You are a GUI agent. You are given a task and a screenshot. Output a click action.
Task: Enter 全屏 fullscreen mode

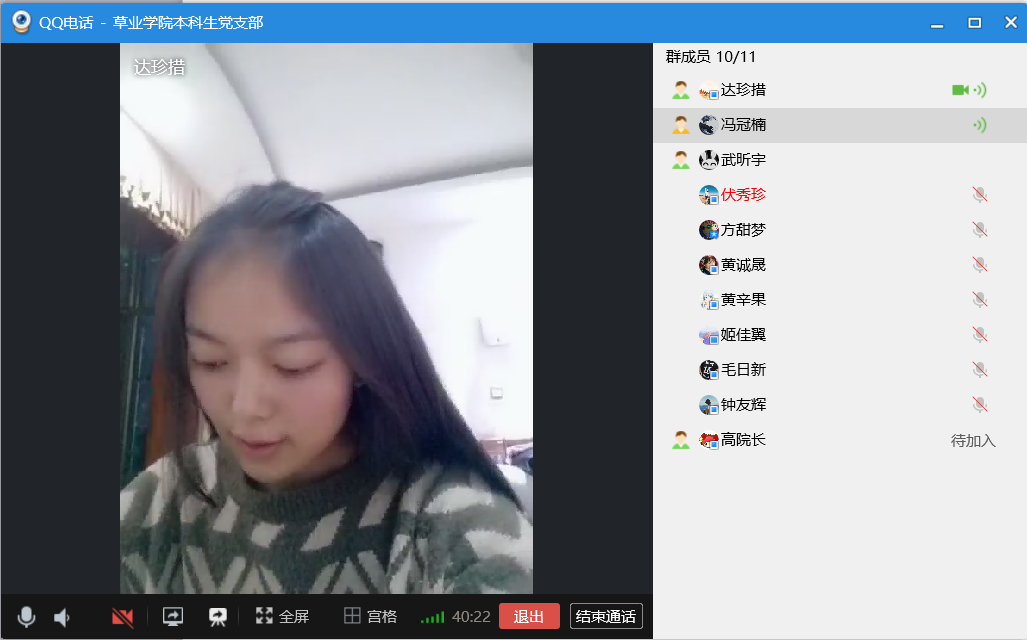282,617
